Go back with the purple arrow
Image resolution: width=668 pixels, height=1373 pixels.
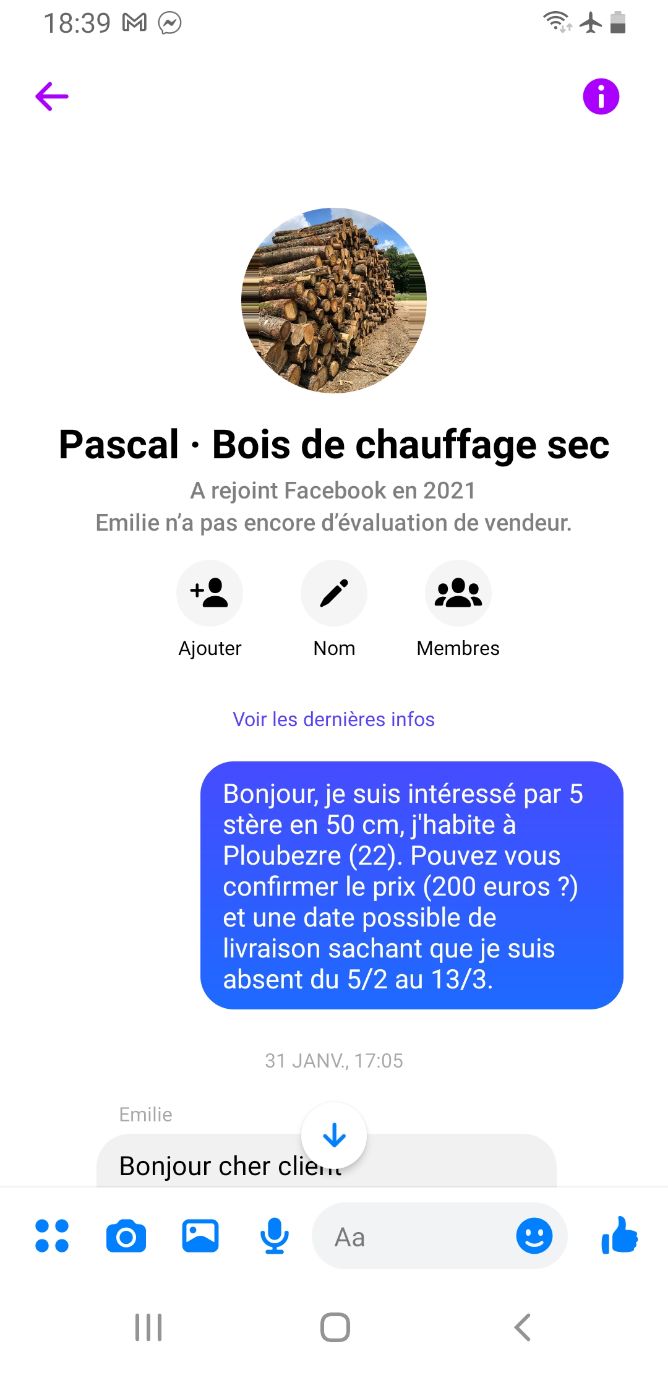[52, 96]
